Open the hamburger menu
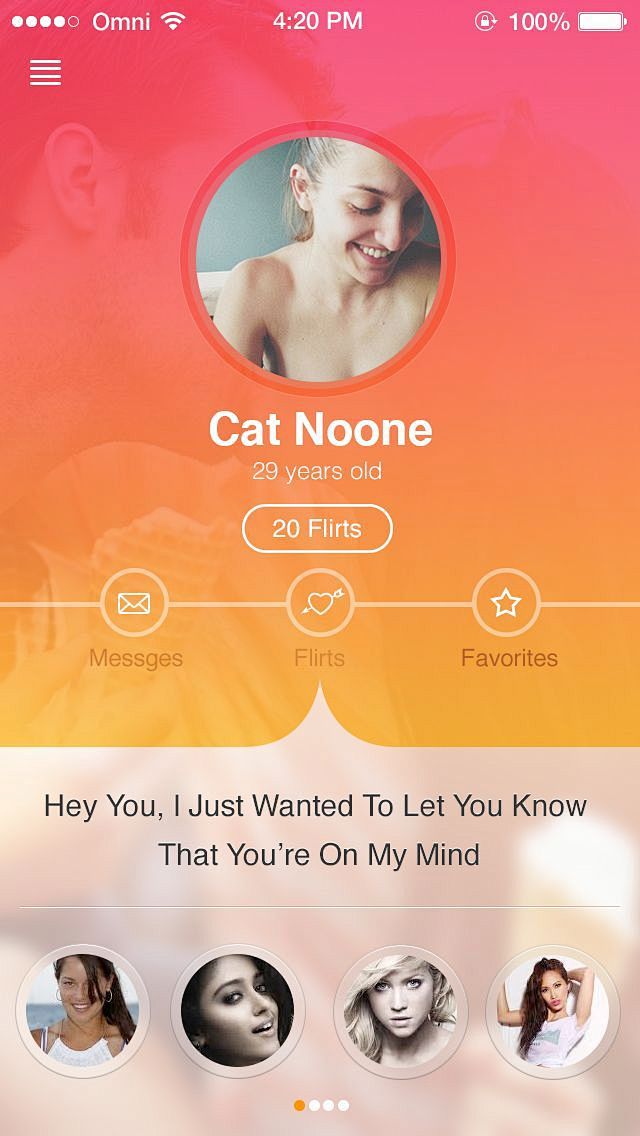Image resolution: width=640 pixels, height=1136 pixels. point(46,72)
